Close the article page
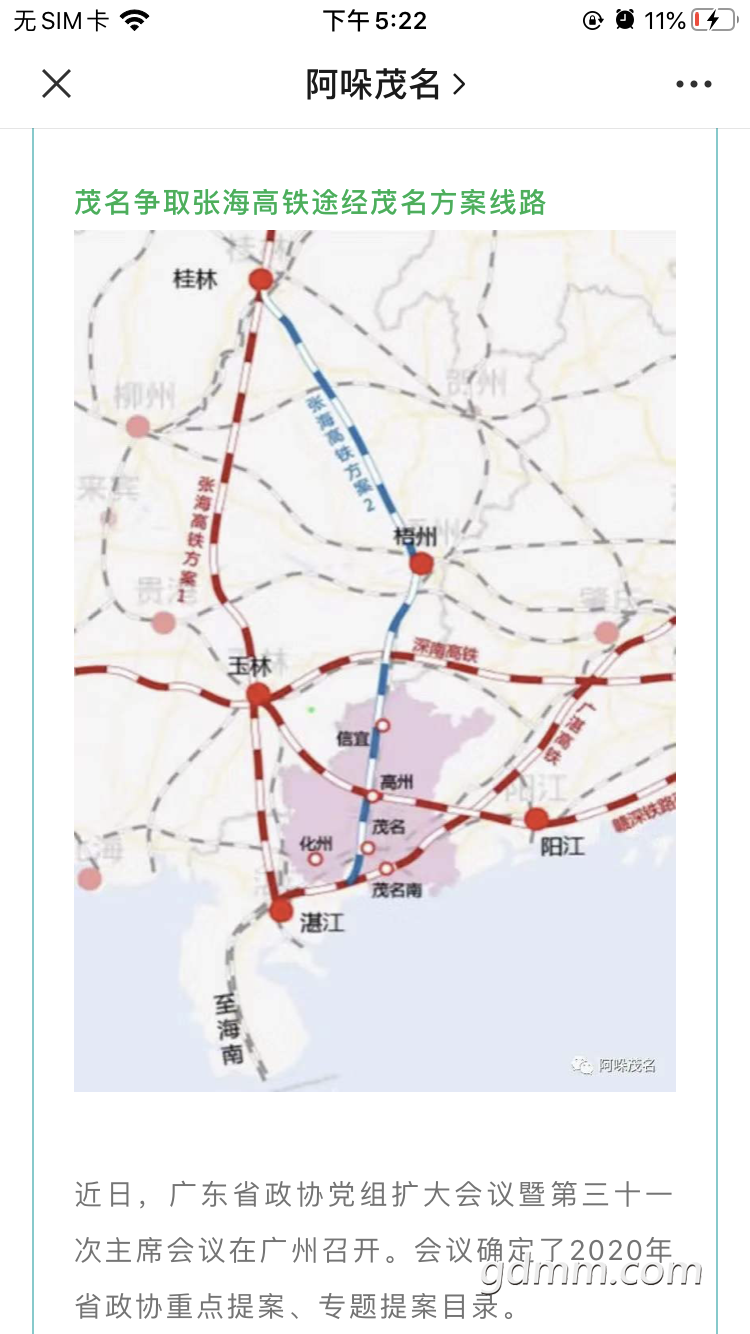The width and height of the screenshot is (750, 1334). (57, 84)
